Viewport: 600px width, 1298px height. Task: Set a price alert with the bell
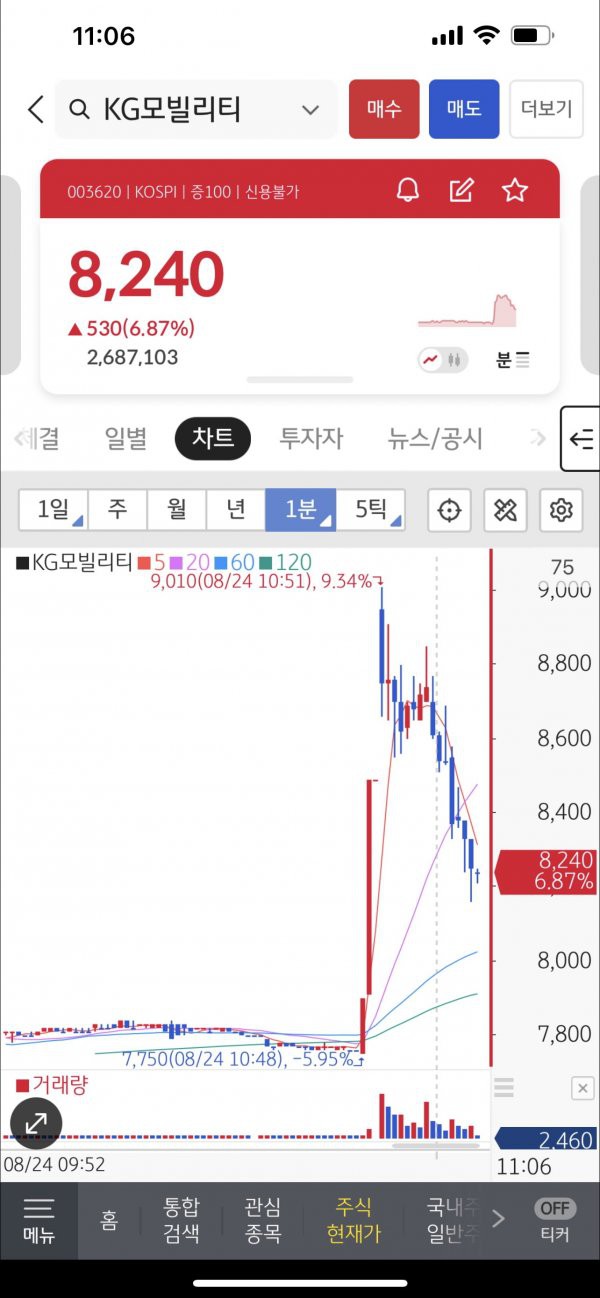click(x=408, y=190)
